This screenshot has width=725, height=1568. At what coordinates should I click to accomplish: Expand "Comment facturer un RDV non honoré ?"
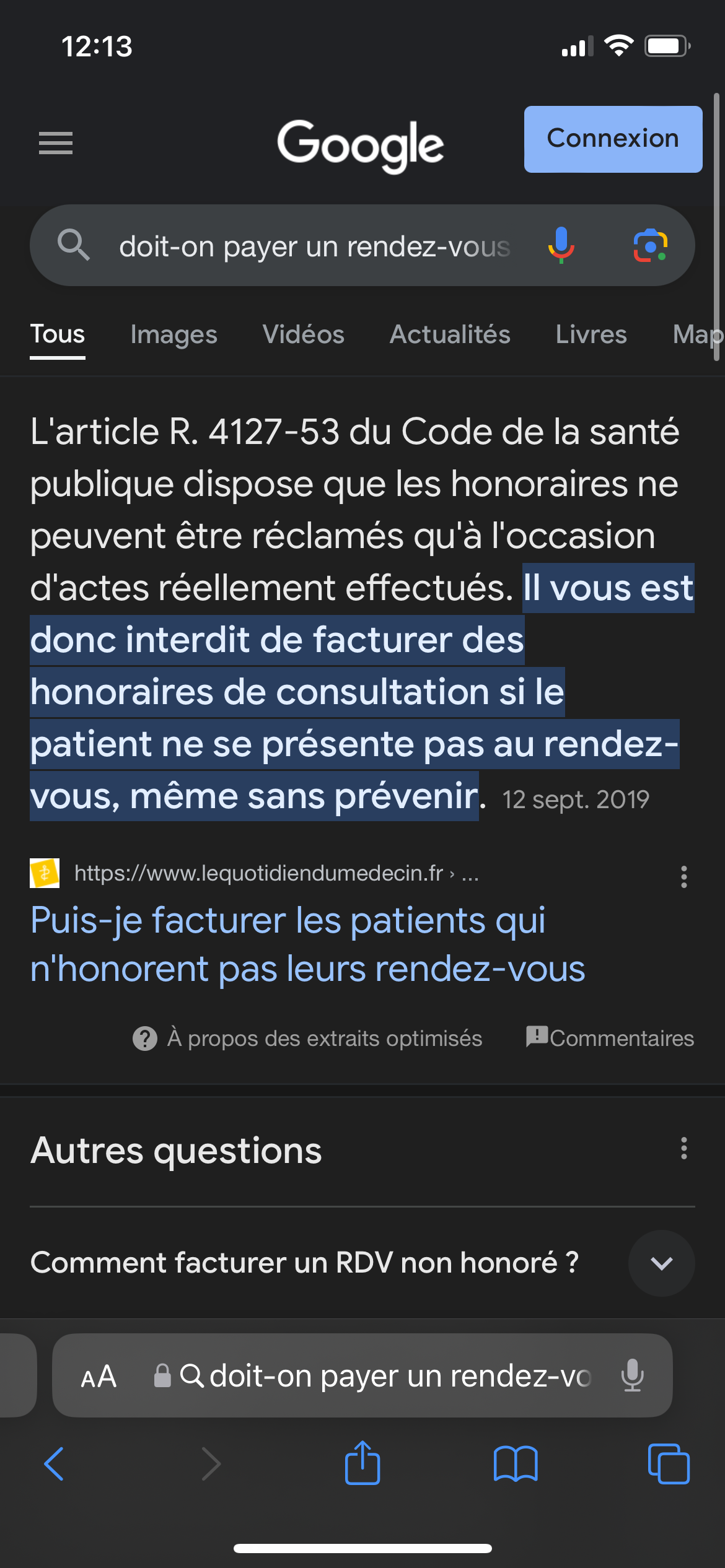point(661,1263)
